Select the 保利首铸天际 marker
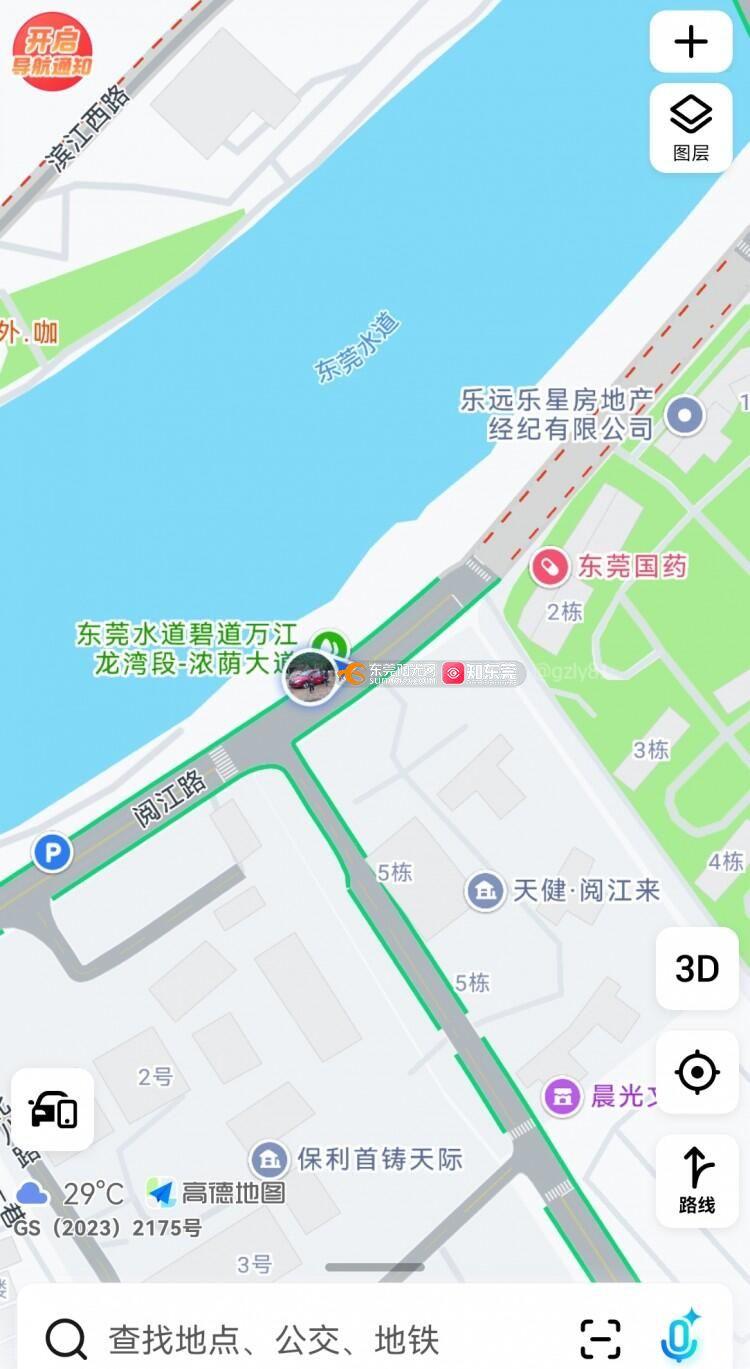Image resolution: width=750 pixels, height=1369 pixels. 268,1159
